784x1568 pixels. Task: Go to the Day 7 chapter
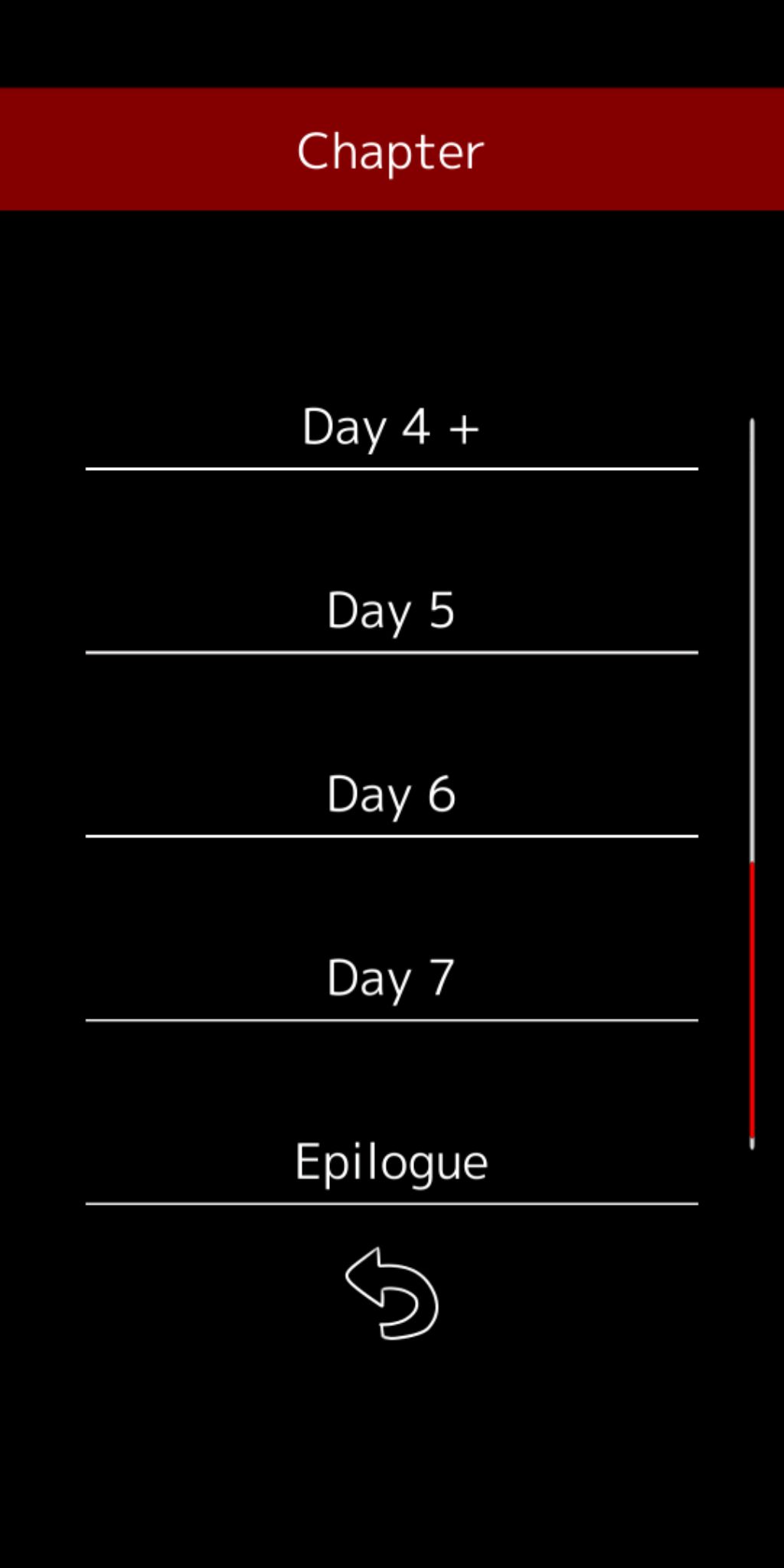(391, 978)
